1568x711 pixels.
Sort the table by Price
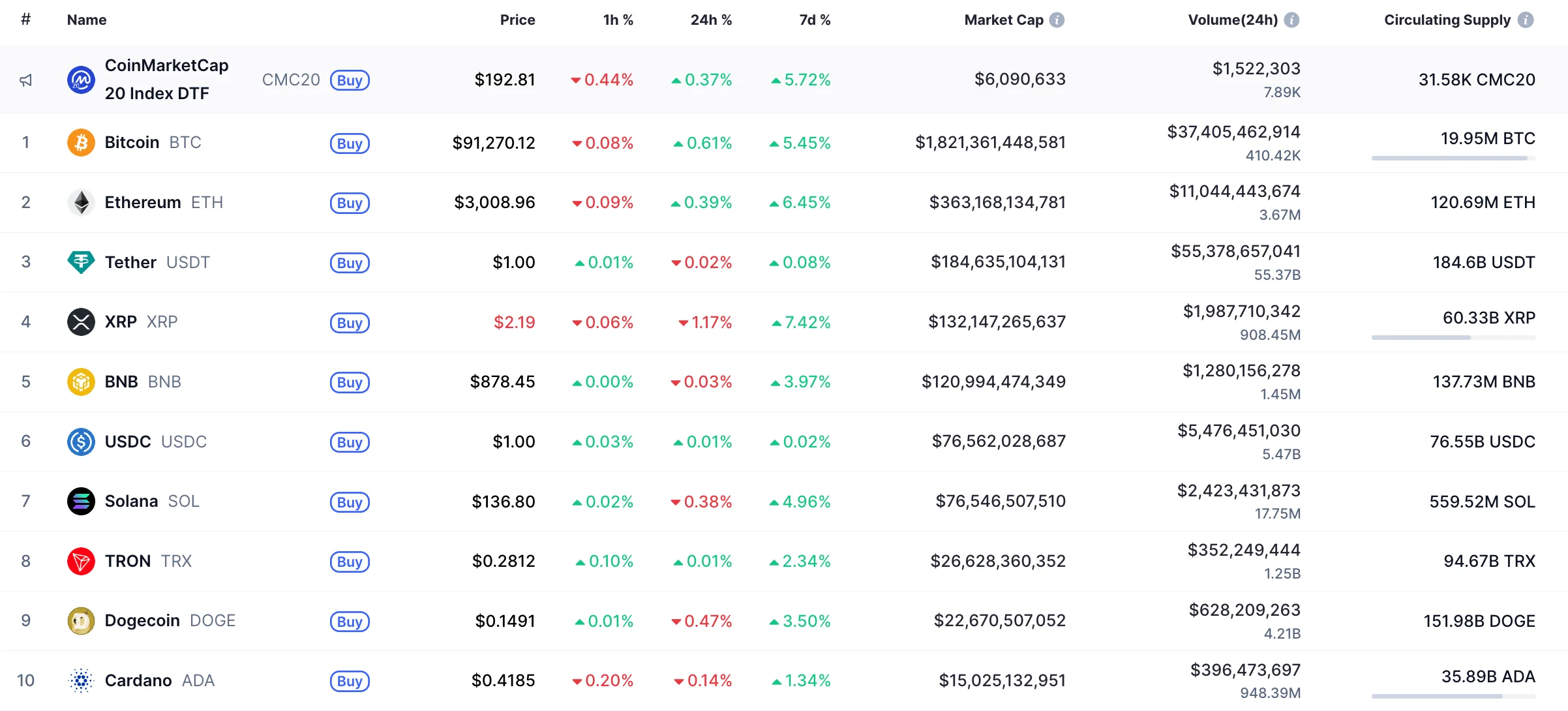pos(517,20)
